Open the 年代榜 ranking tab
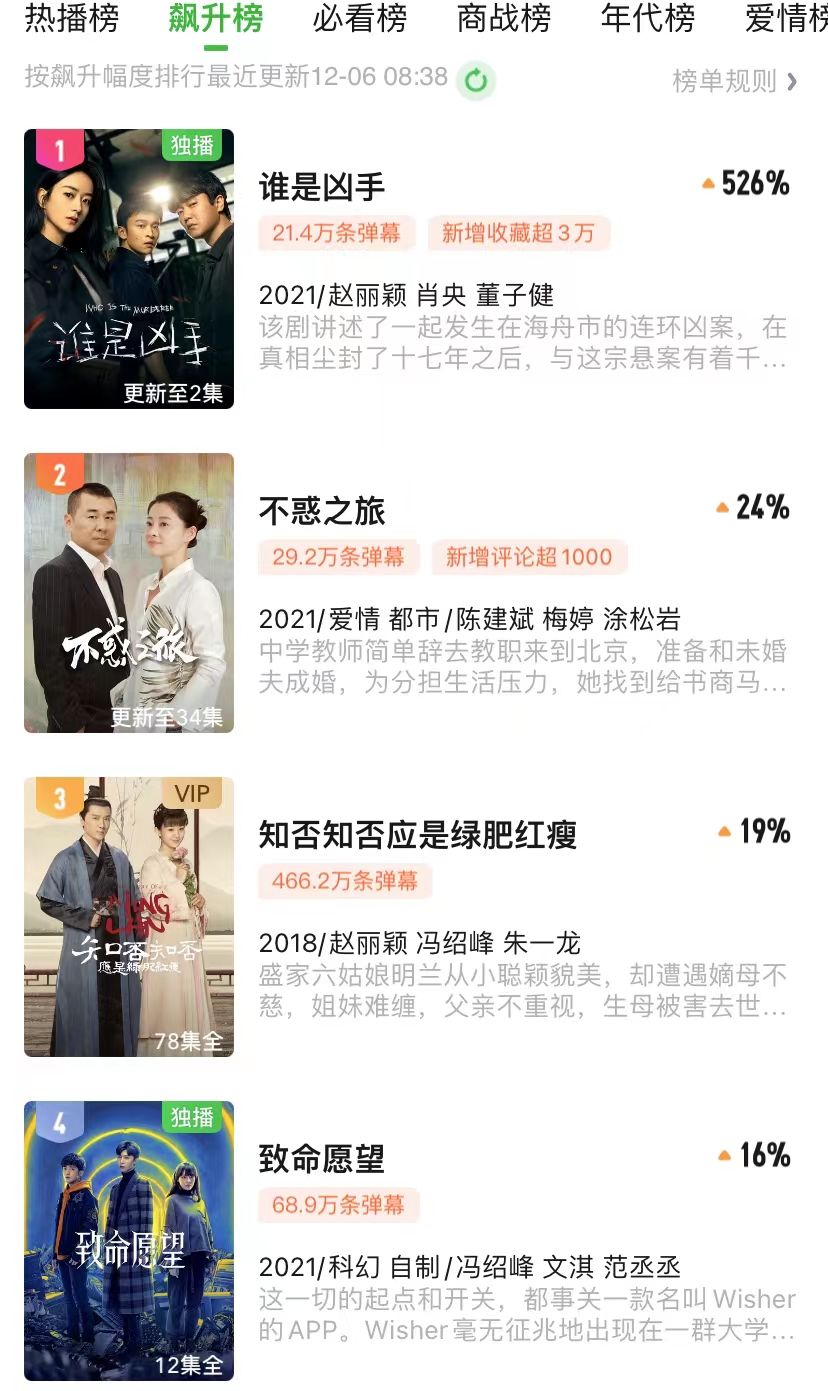The height and width of the screenshot is (1391, 828). 647,20
